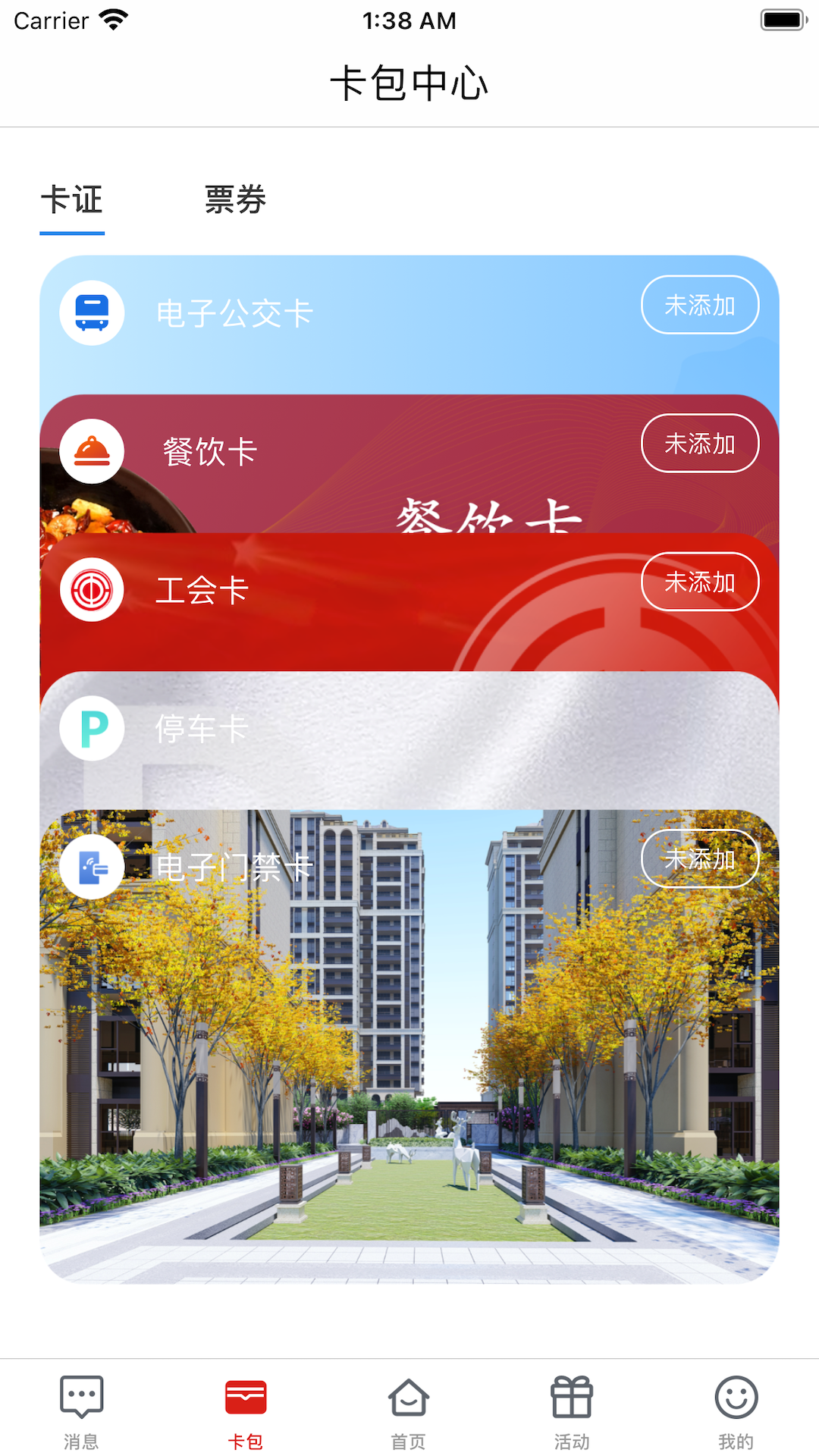Select the 卡证 tab
Screen dimensions: 819x1456
[x=72, y=200]
